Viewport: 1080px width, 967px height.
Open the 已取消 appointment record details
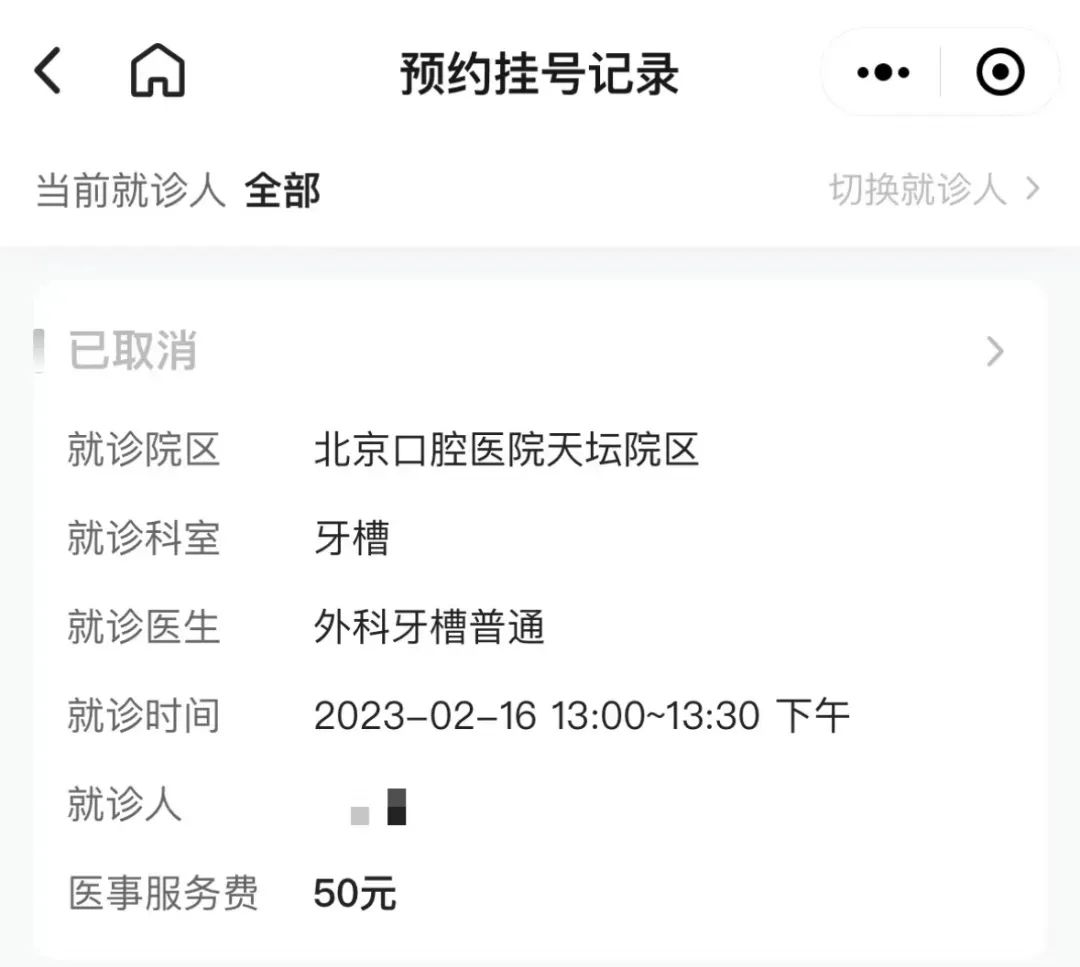(x=993, y=352)
